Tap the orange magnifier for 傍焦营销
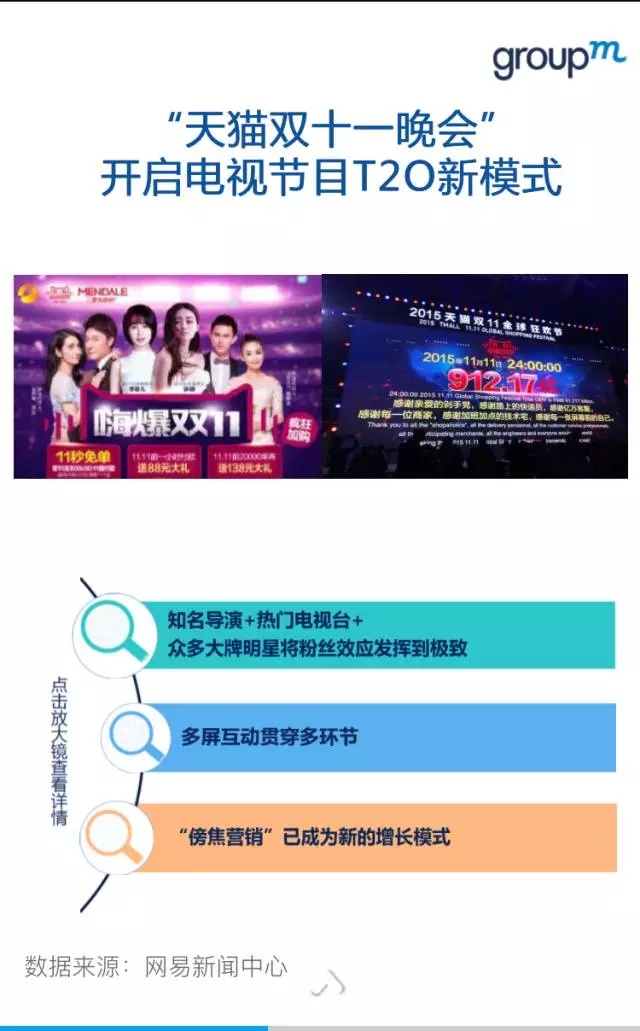Viewport: 640px width, 1031px height. point(116,838)
